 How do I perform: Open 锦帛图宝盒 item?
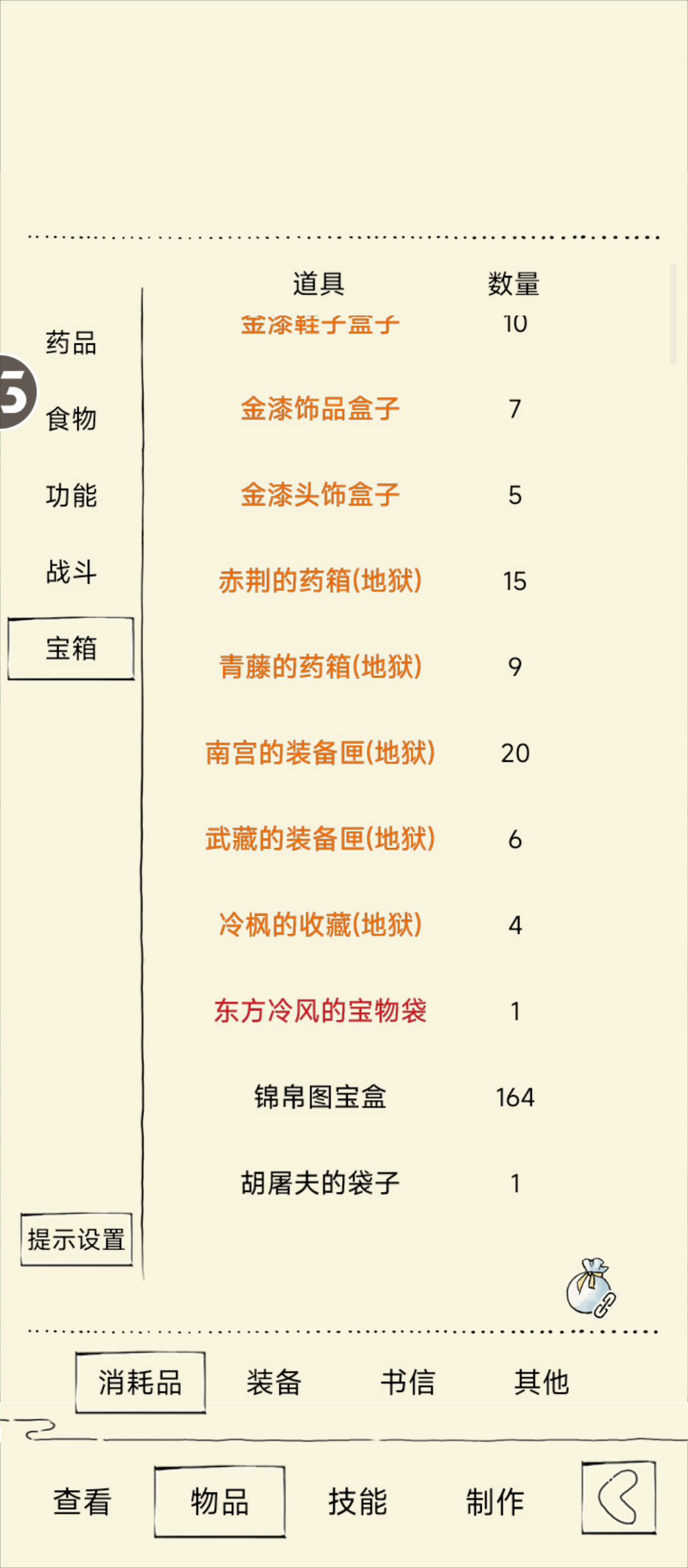(x=320, y=1097)
